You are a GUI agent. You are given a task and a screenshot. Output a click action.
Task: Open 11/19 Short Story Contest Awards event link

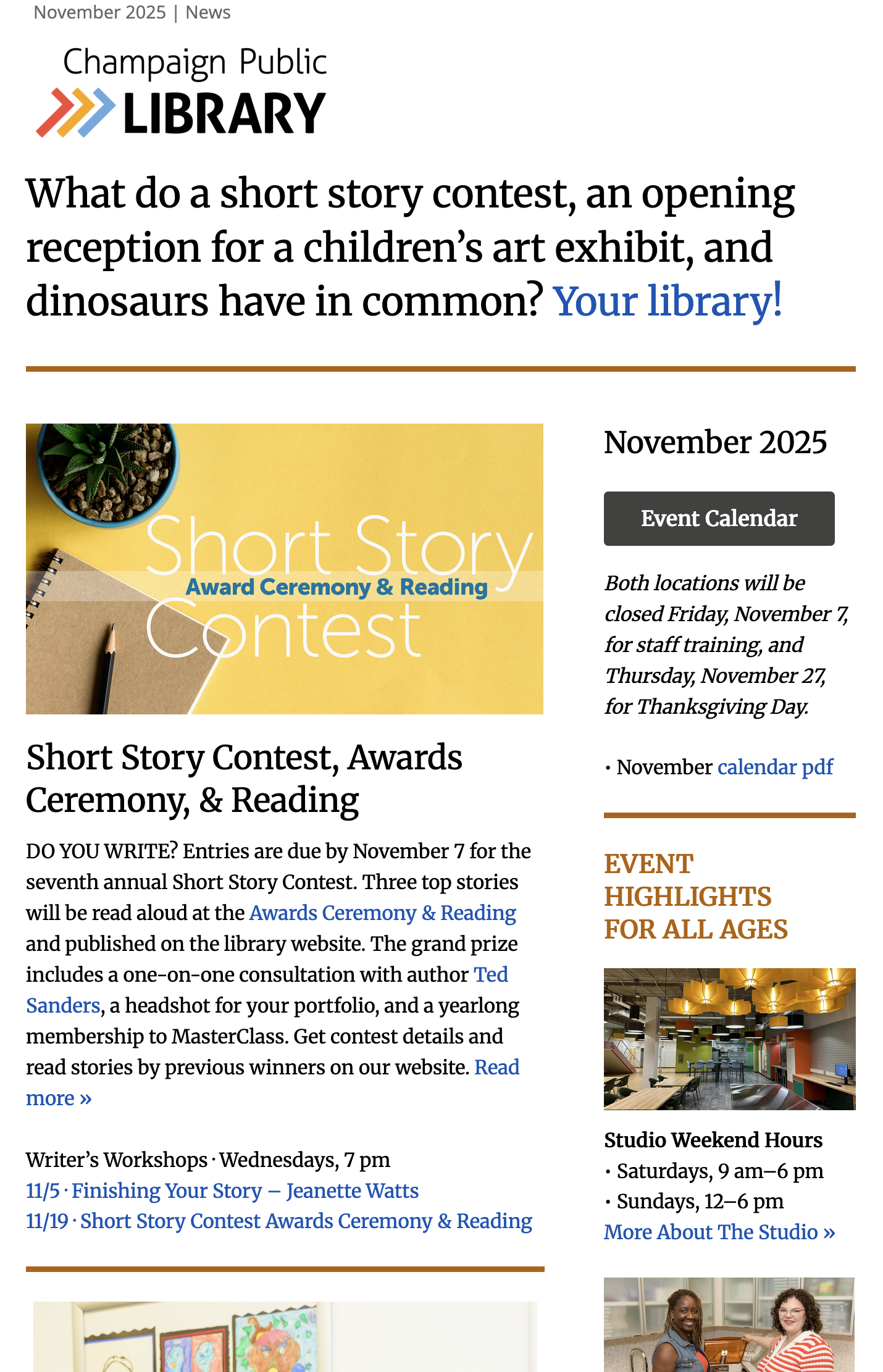coord(279,1221)
